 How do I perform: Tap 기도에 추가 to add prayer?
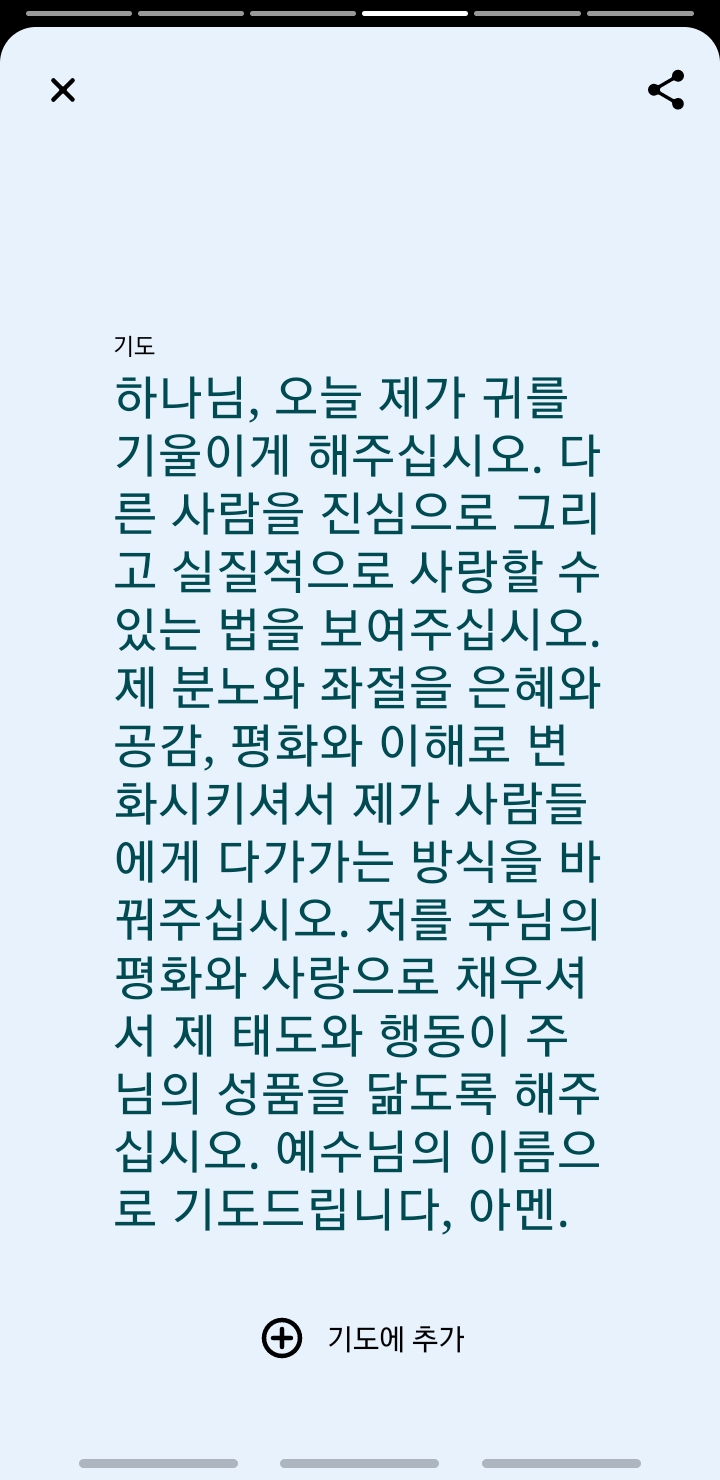363,1338
